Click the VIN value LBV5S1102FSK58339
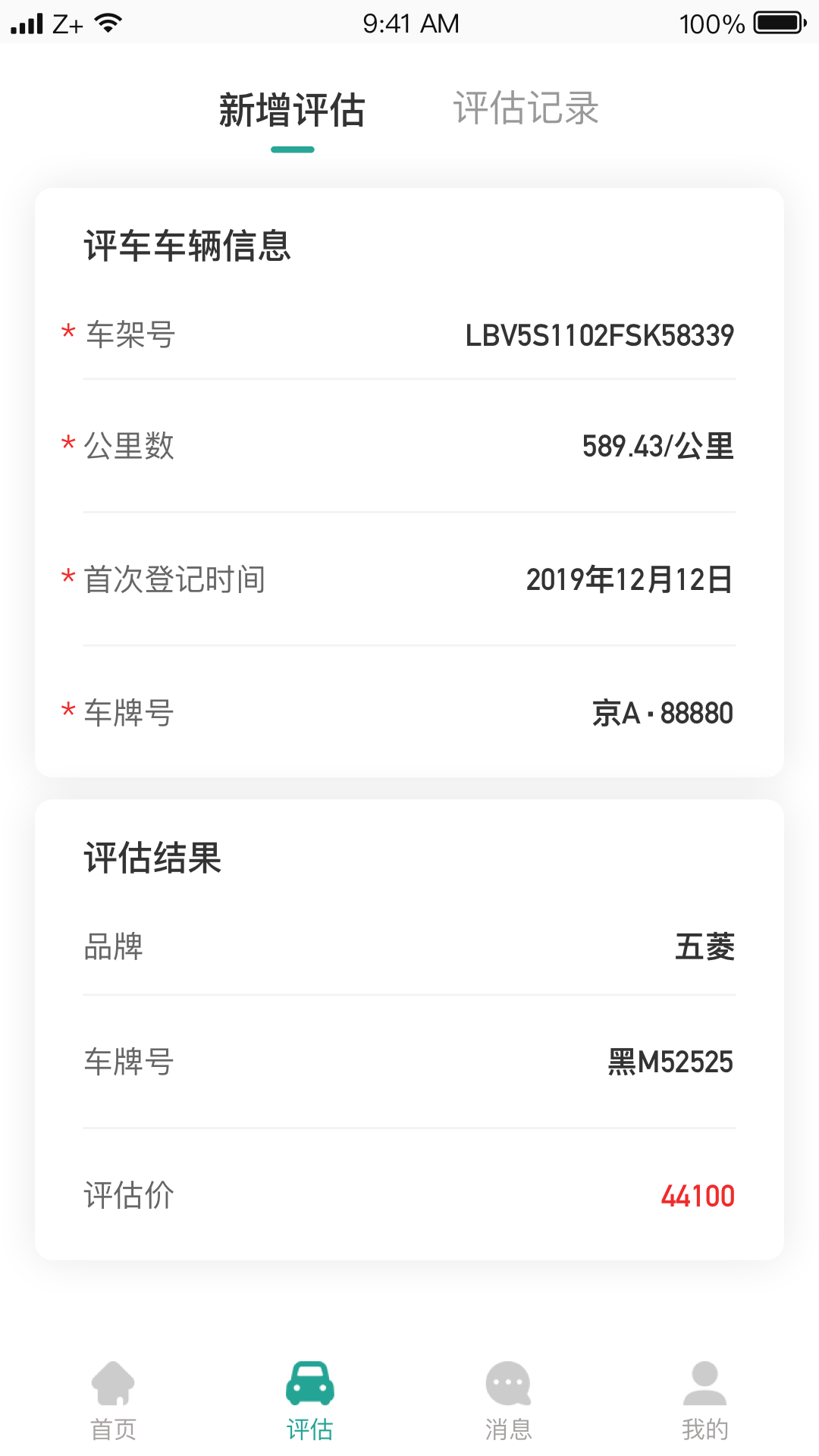Image resolution: width=819 pixels, height=1456 pixels. pyautogui.click(x=600, y=334)
